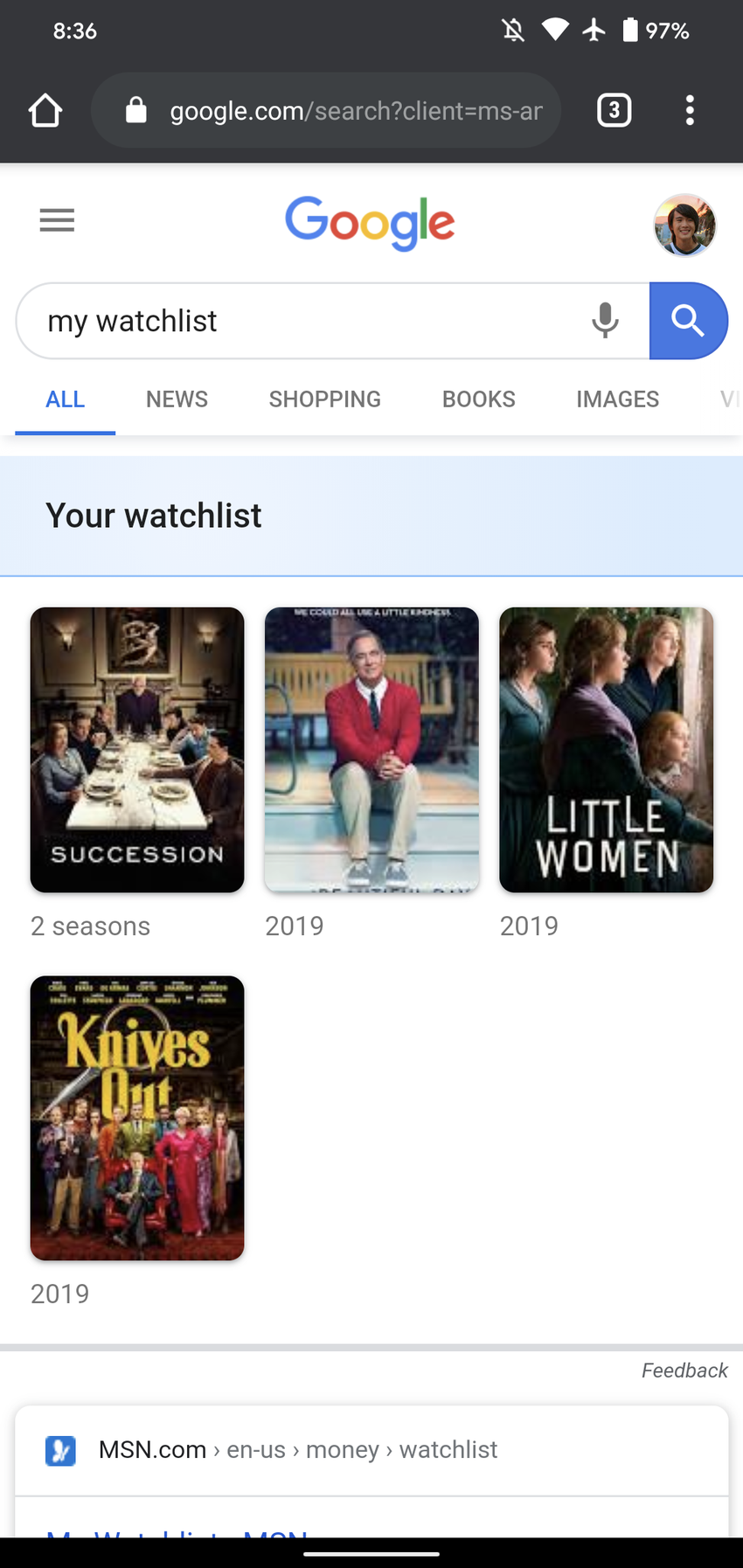Switch to the News tab
This screenshot has width=743, height=1568.
coord(177,399)
